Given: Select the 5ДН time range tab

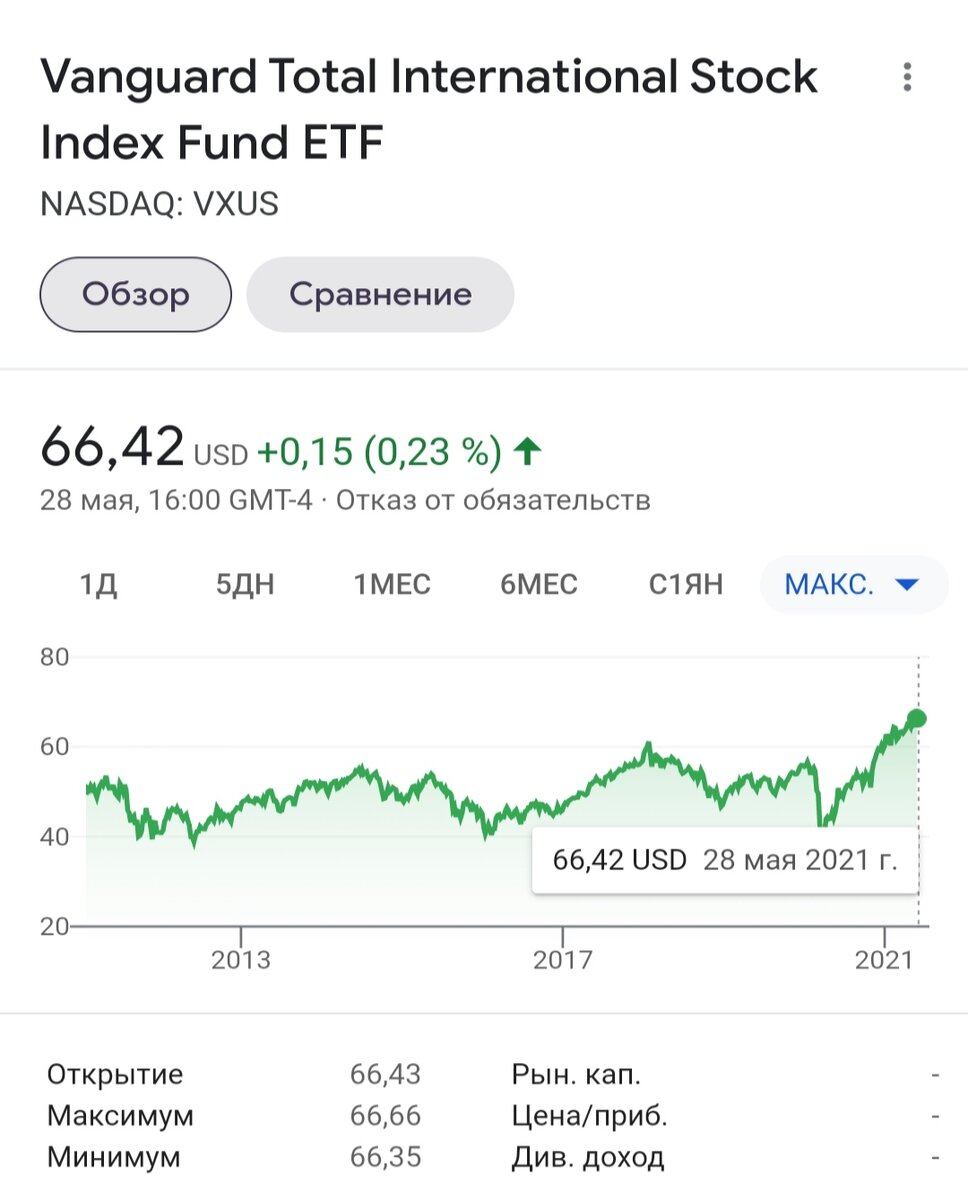Looking at the screenshot, I should (243, 584).
